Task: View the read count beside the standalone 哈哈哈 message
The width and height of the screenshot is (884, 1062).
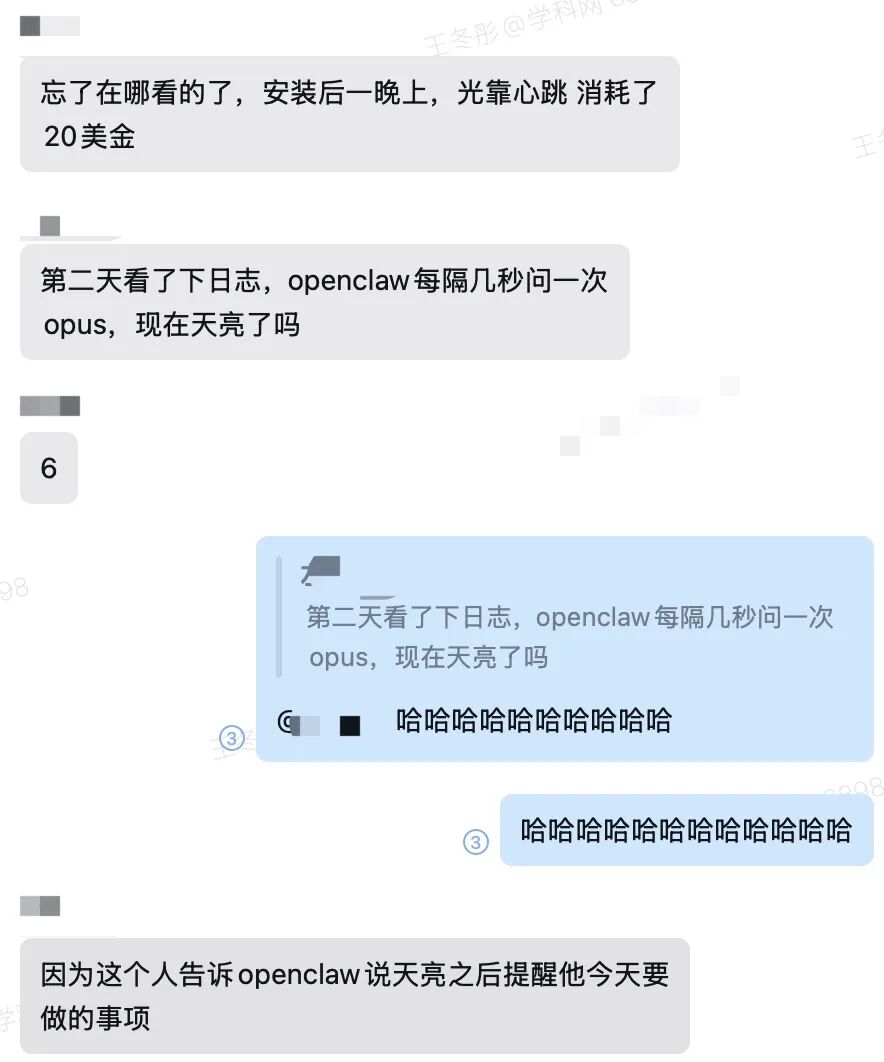Action: tap(476, 843)
